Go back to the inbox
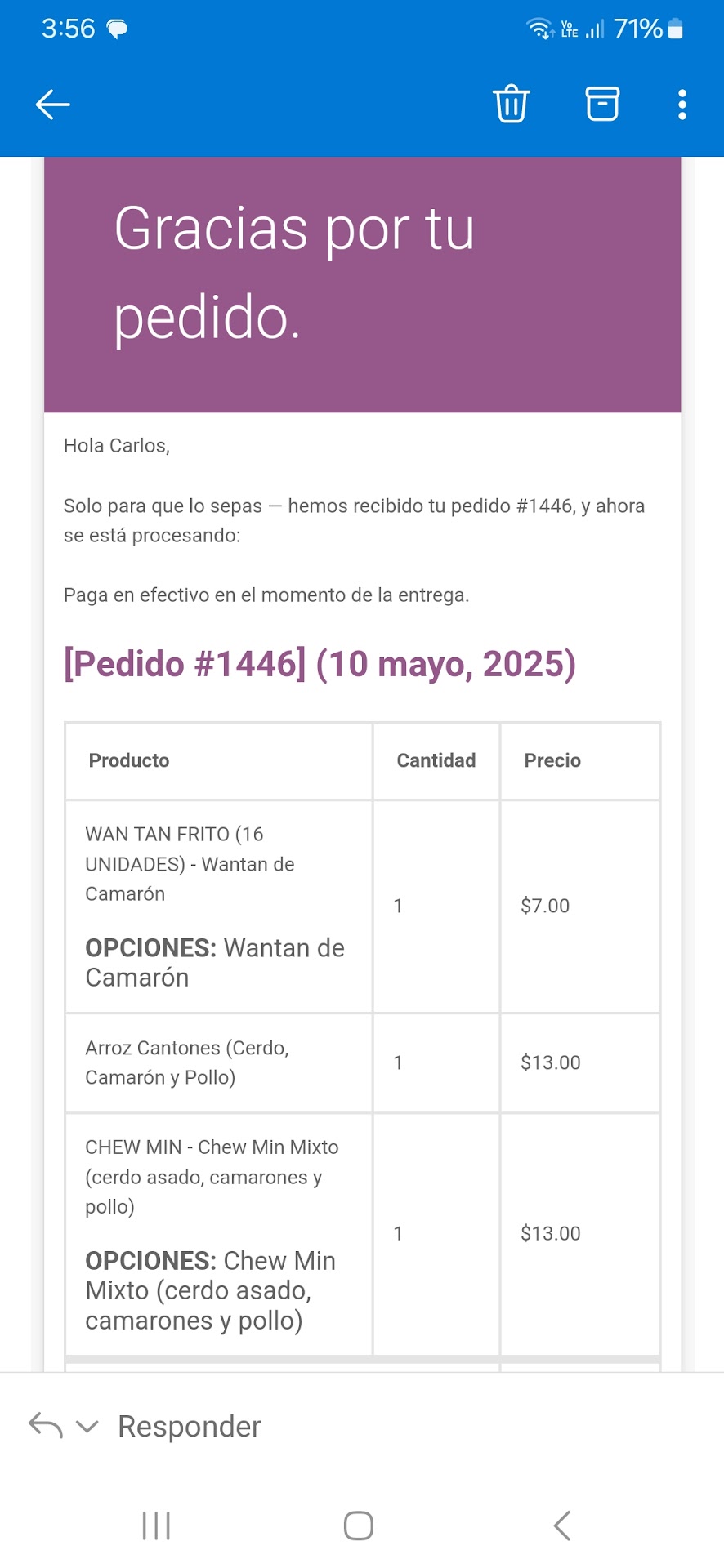The width and height of the screenshot is (724, 1568). [53, 105]
